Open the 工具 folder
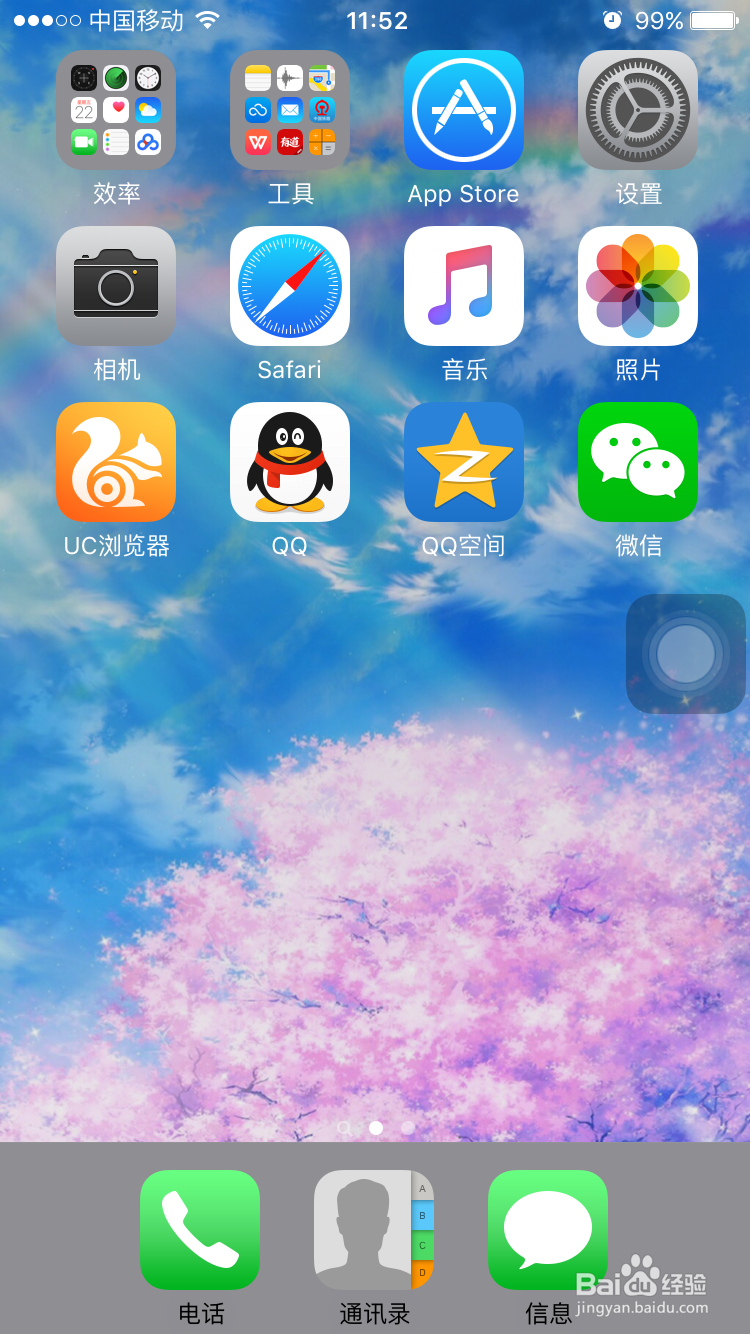Image resolution: width=750 pixels, height=1334 pixels. (289, 110)
